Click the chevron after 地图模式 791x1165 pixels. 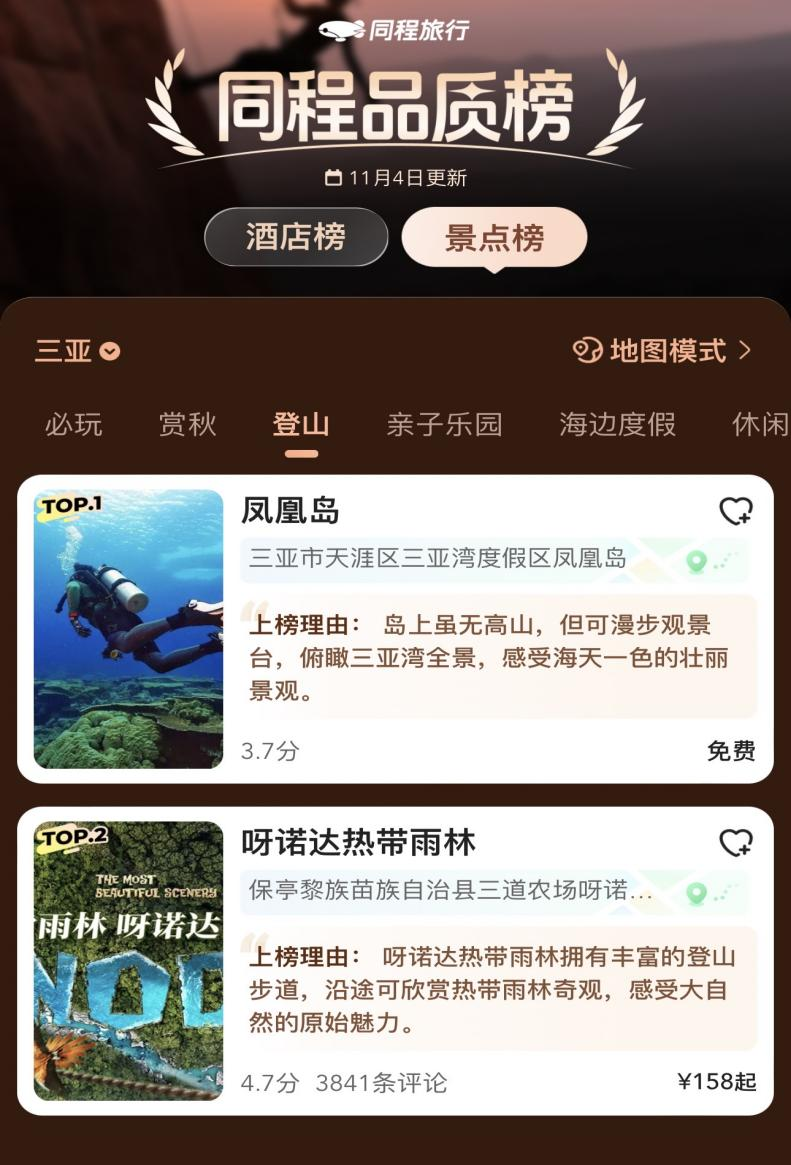745,351
